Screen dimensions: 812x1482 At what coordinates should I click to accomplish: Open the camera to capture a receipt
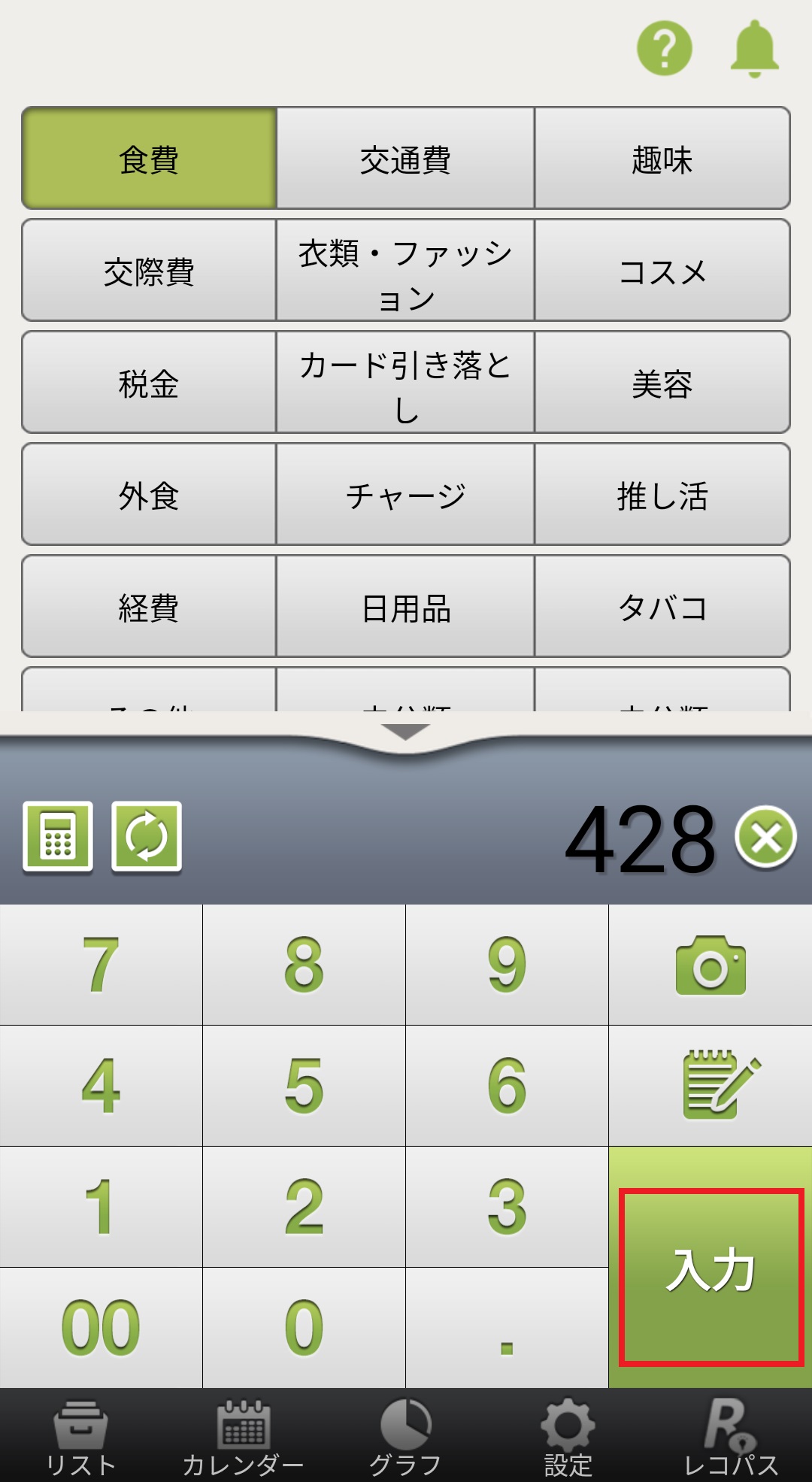click(710, 965)
